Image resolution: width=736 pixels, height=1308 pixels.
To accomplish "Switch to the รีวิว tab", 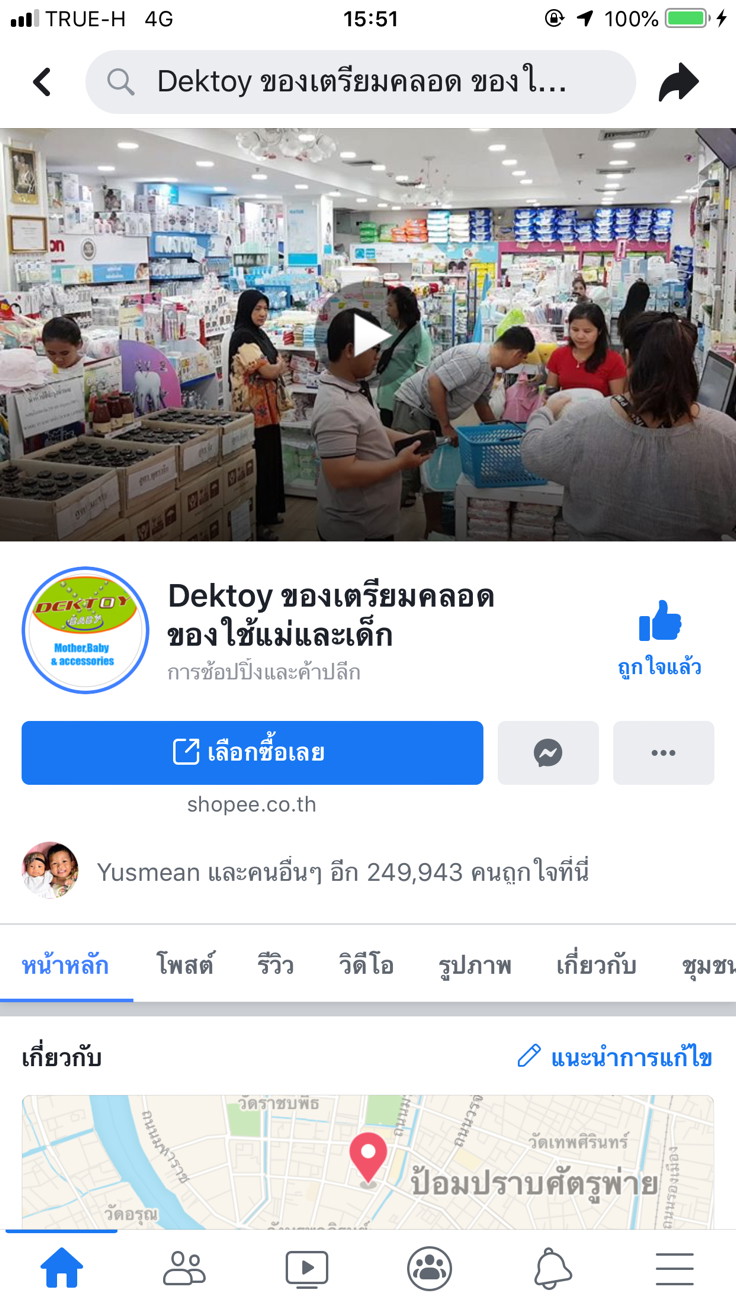I will 276,966.
